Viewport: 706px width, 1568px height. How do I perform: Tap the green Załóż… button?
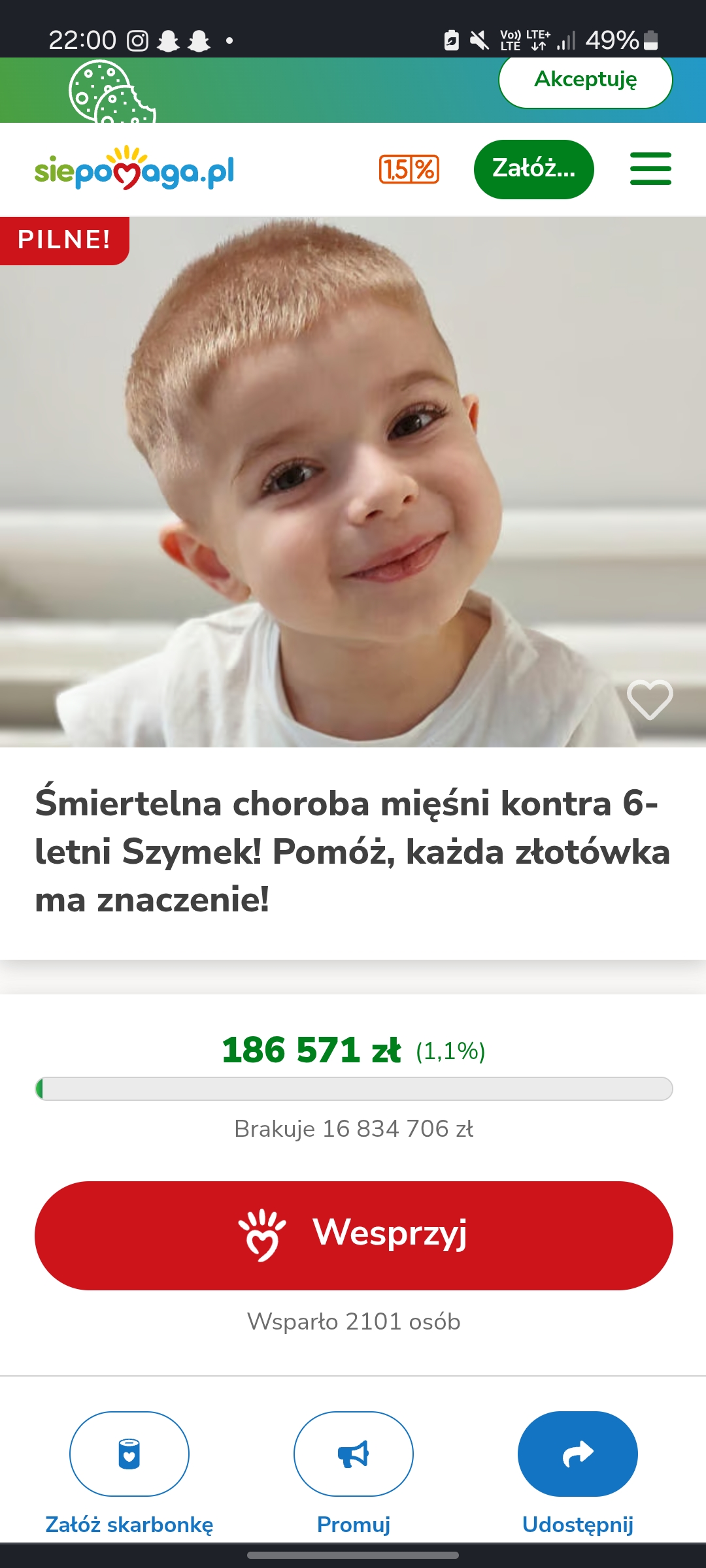coord(533,169)
